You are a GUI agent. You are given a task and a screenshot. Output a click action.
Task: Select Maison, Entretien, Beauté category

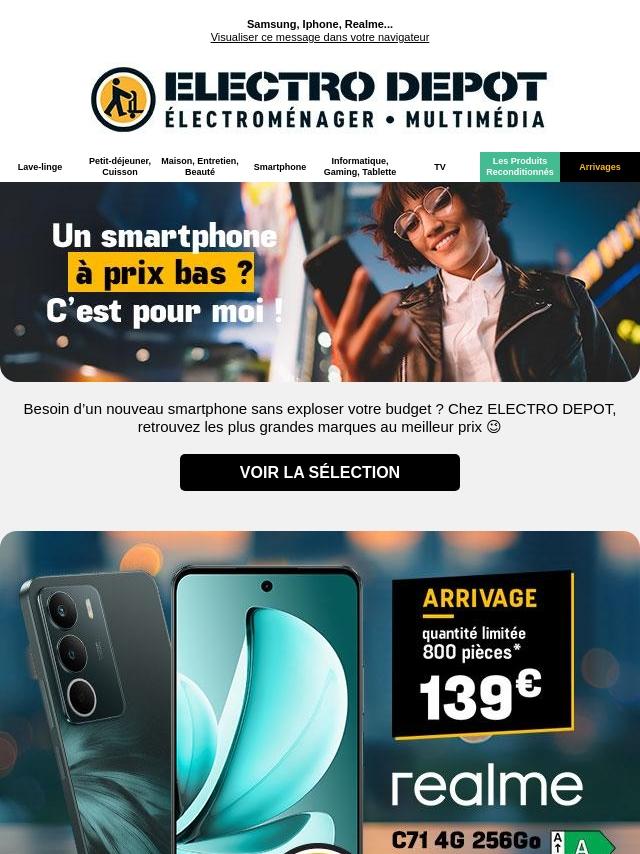click(x=200, y=166)
